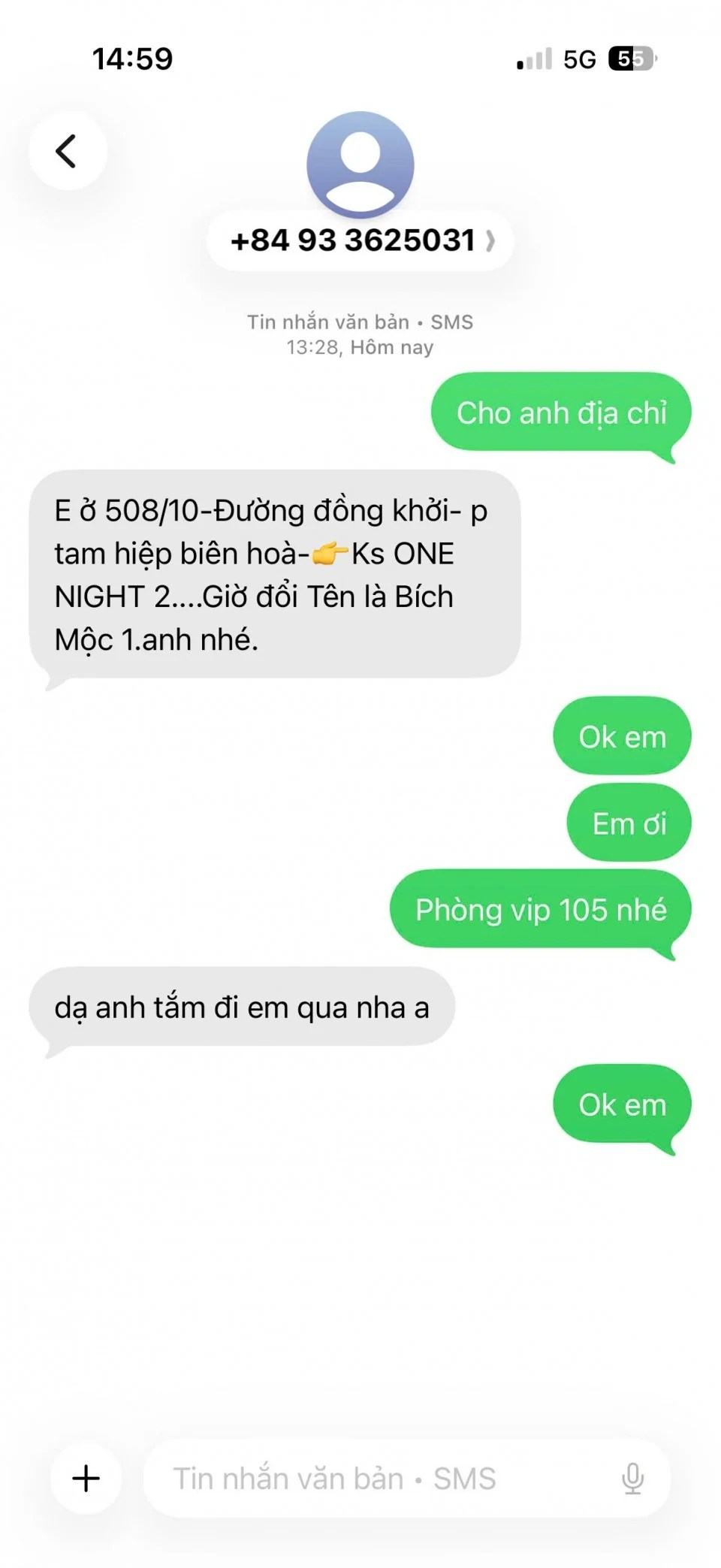Start voice dictation with the microphone

[632, 1478]
